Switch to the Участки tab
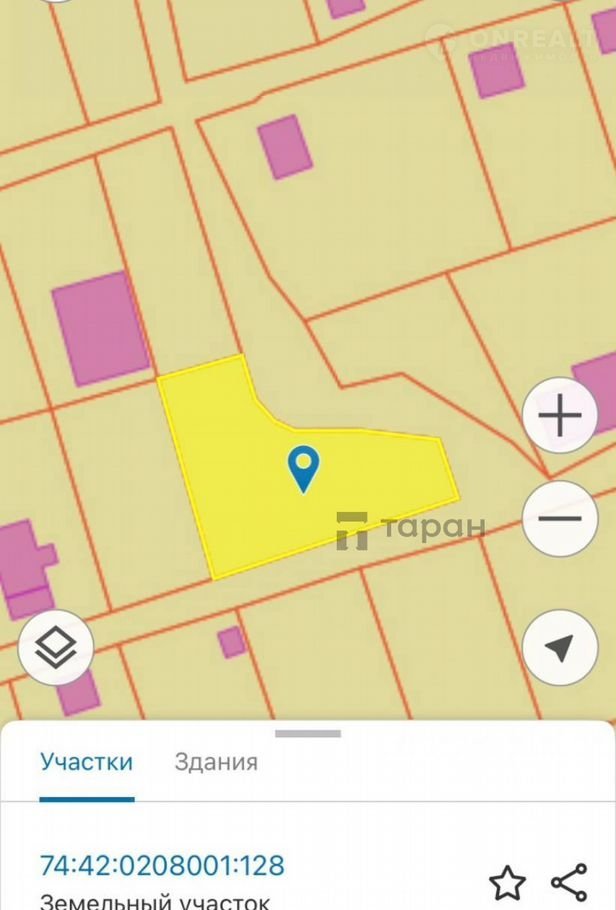The image size is (616, 910). pos(87,762)
